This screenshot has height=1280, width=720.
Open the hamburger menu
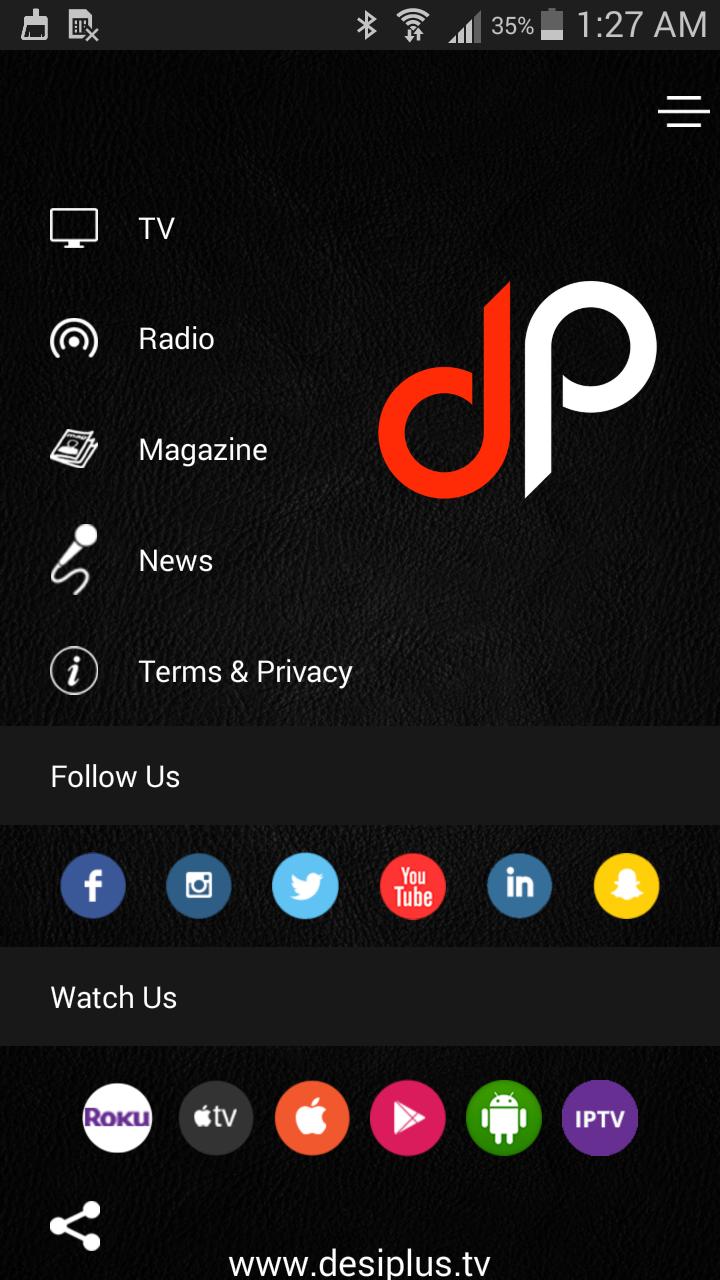[x=683, y=111]
